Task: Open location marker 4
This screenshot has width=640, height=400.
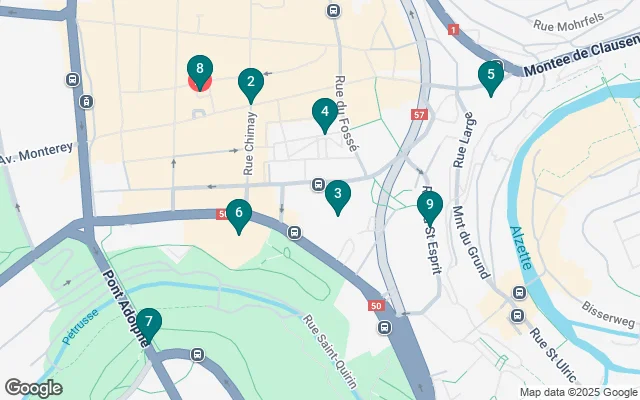Action: coord(322,113)
